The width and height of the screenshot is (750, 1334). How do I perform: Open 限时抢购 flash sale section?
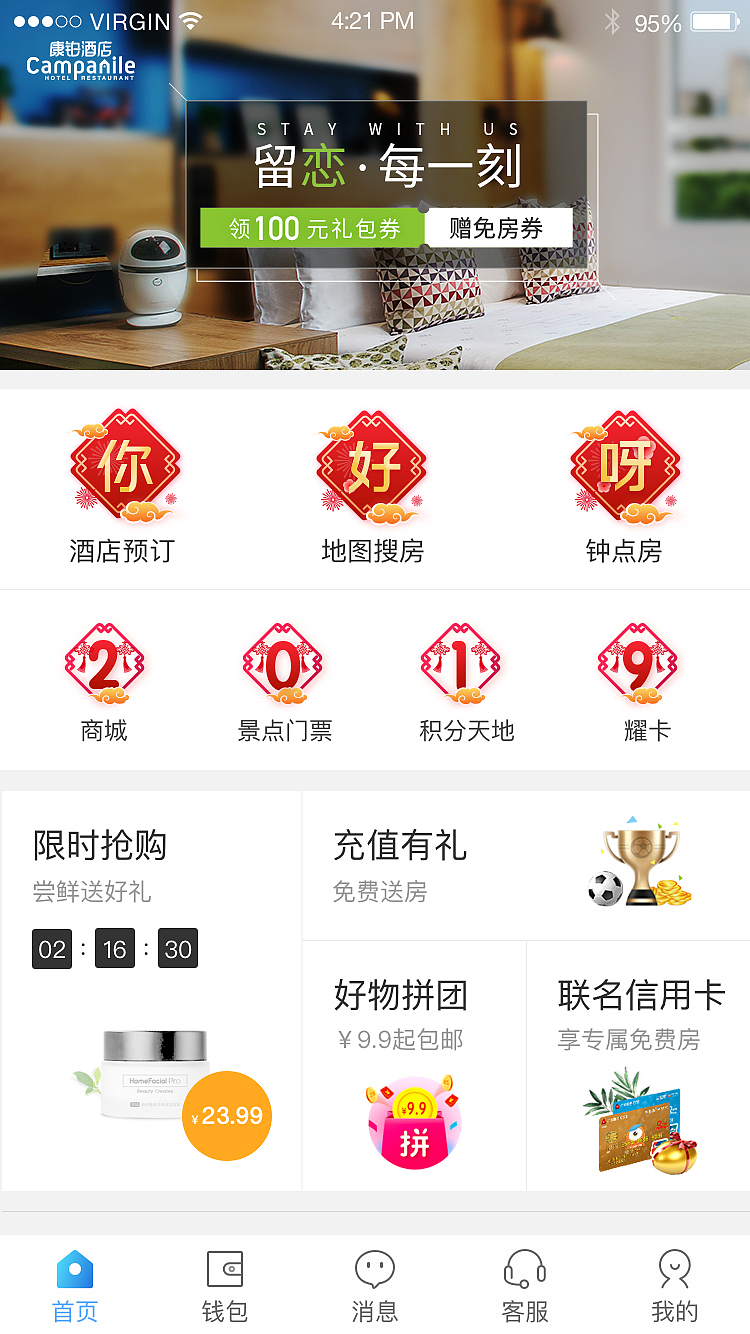click(98, 846)
